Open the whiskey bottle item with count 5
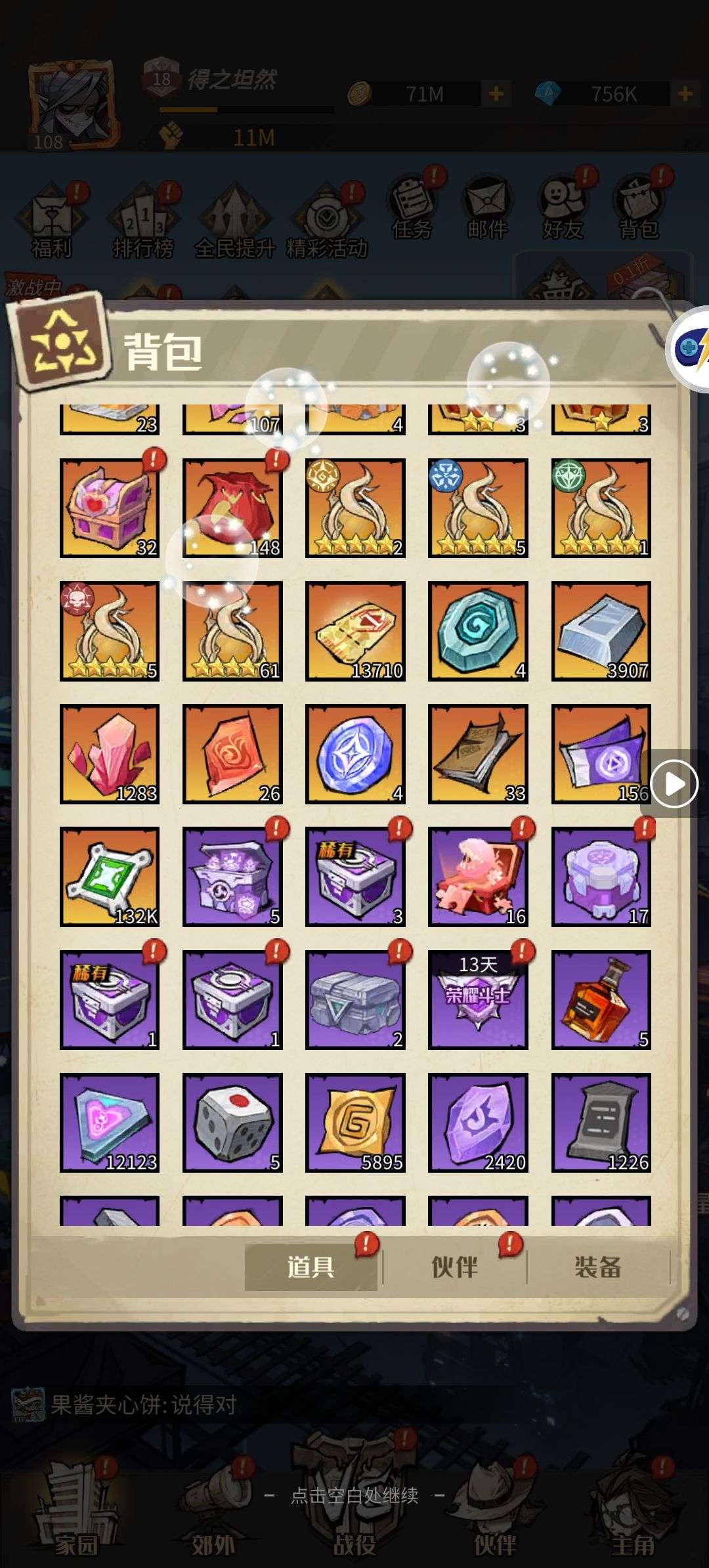 tap(601, 999)
